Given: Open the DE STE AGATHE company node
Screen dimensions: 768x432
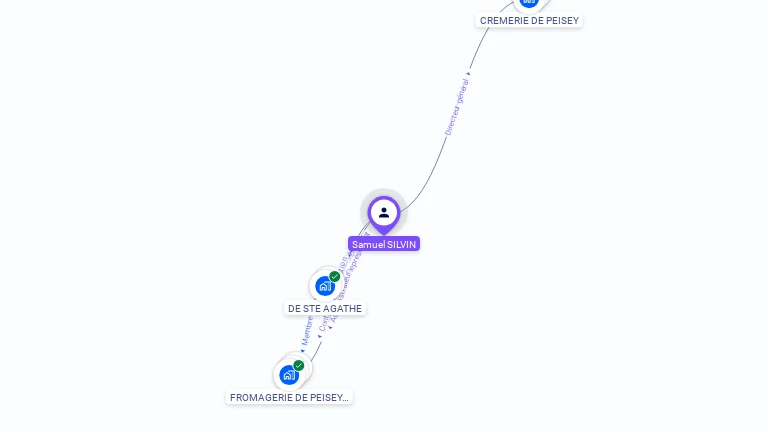Looking at the screenshot, I should [325, 286].
